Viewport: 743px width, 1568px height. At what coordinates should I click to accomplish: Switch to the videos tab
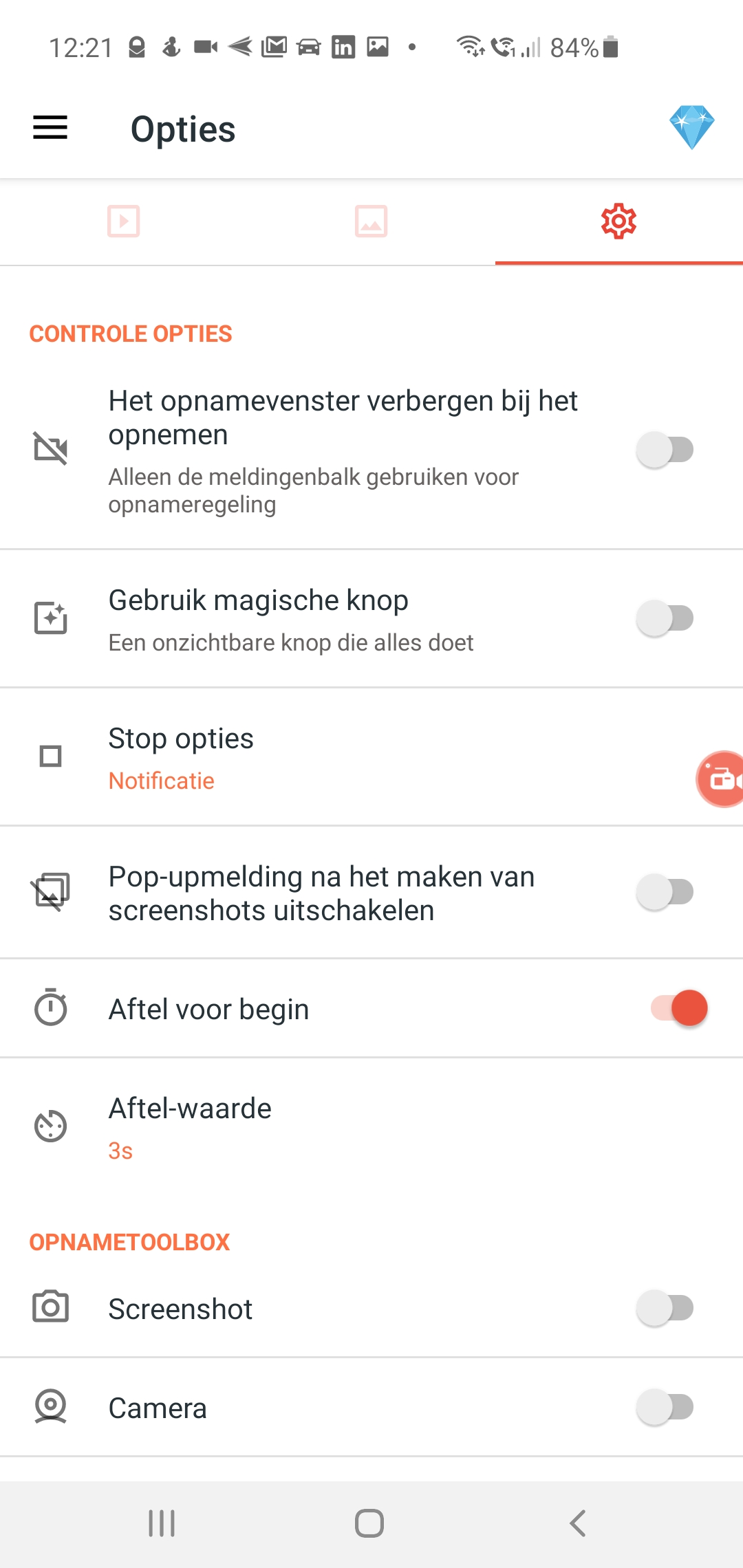tap(124, 221)
